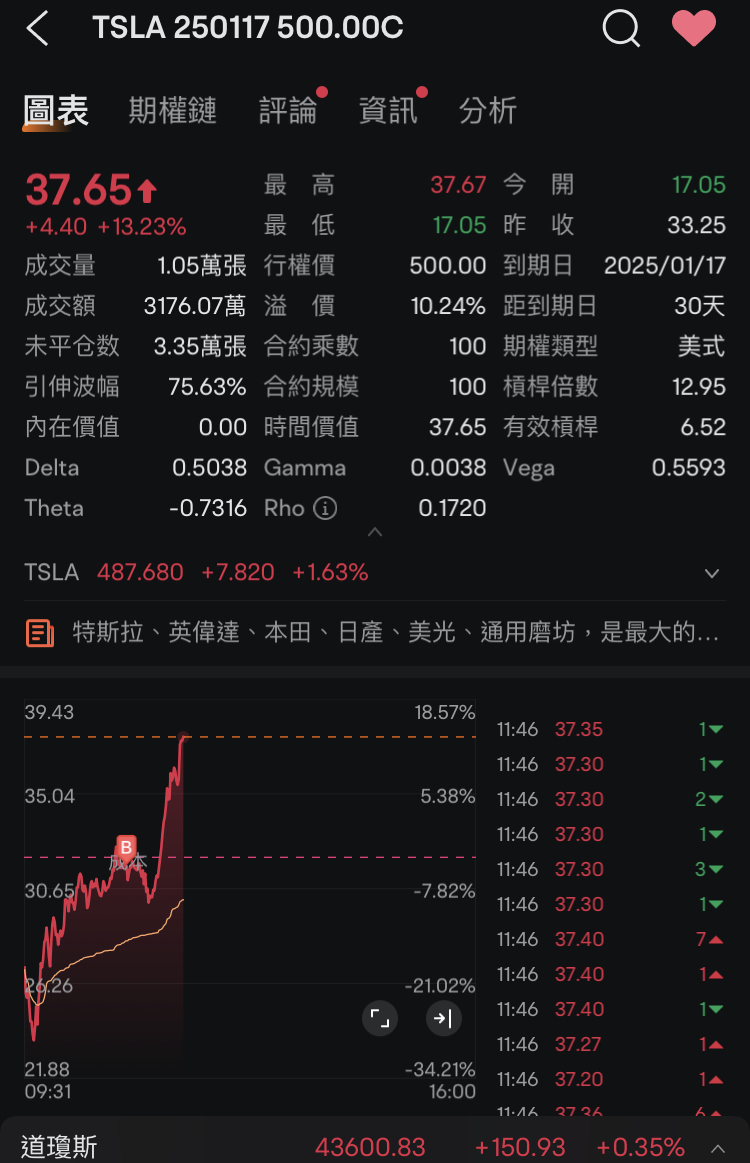This screenshot has width=750, height=1163.
Task: View the 分析 tab
Action: 488,110
